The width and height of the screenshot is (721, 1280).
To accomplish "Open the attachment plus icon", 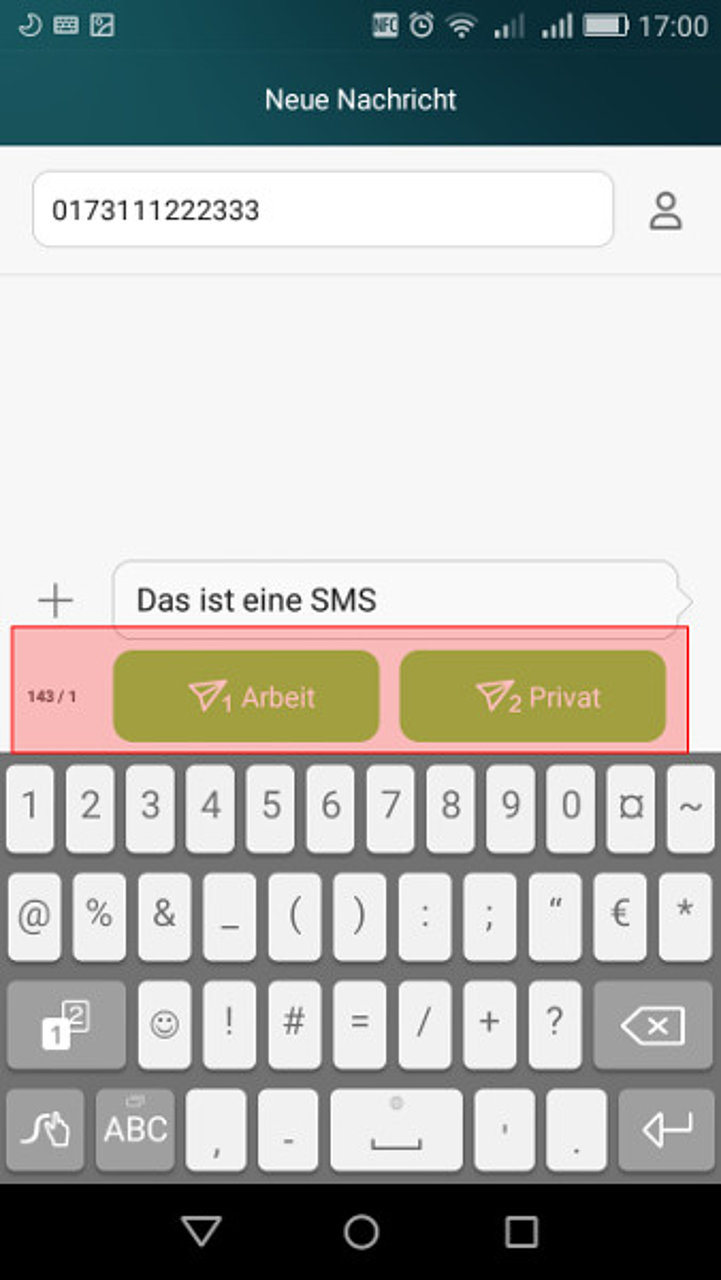I will 55,600.
